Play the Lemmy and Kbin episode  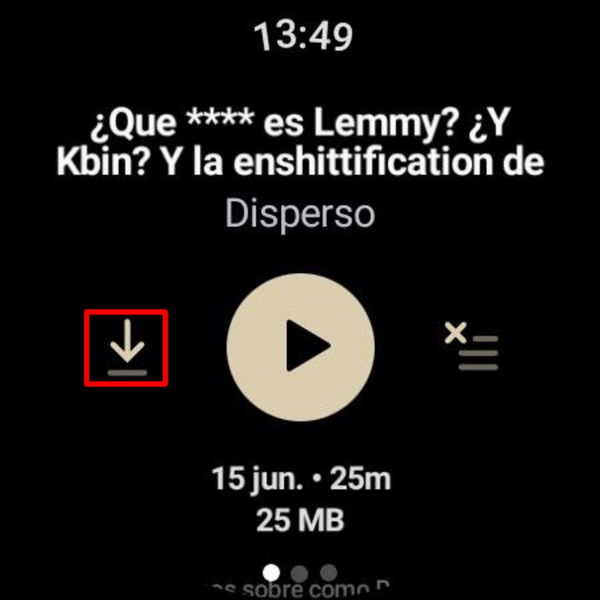(300, 347)
